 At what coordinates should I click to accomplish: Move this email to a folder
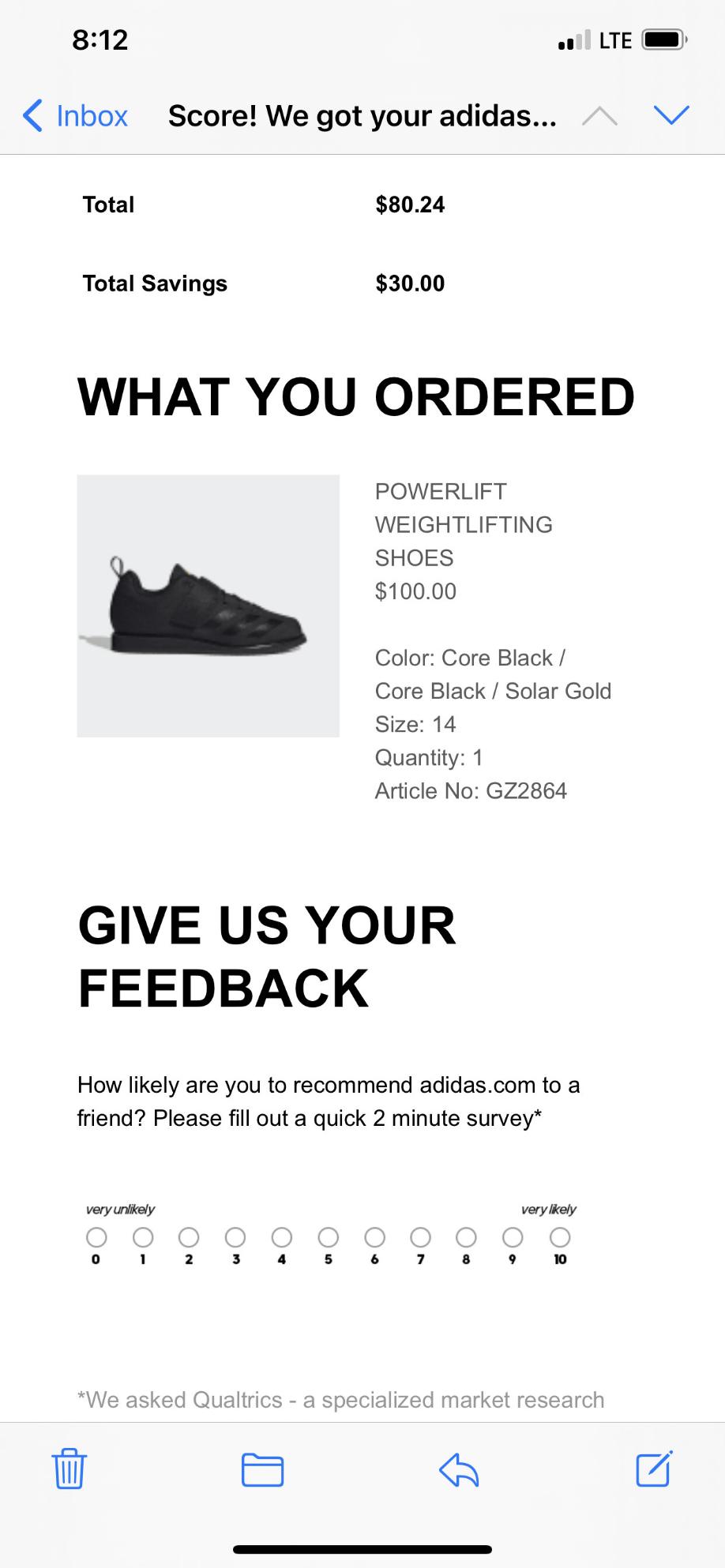[262, 1469]
